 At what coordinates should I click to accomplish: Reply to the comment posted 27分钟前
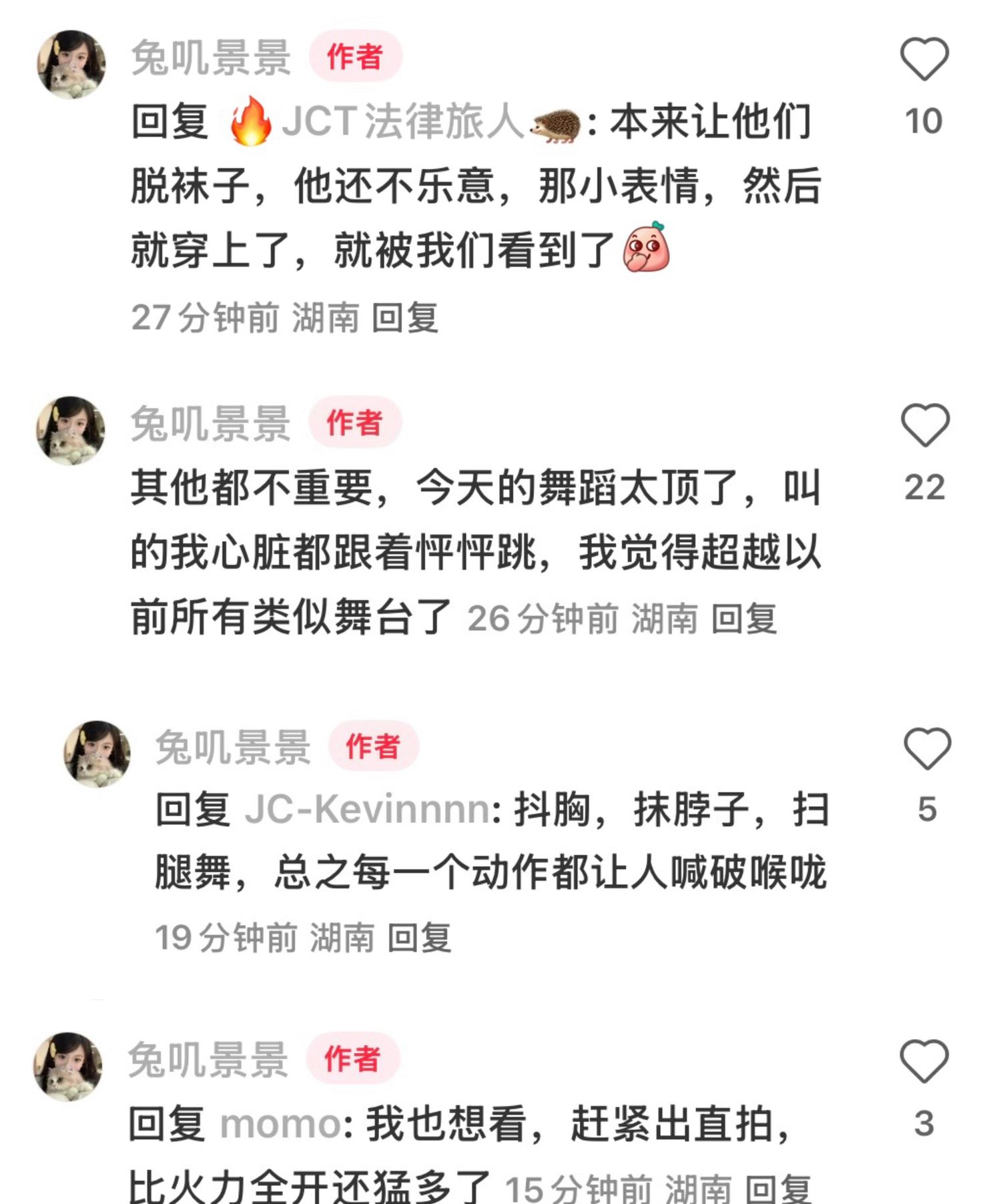[x=404, y=318]
